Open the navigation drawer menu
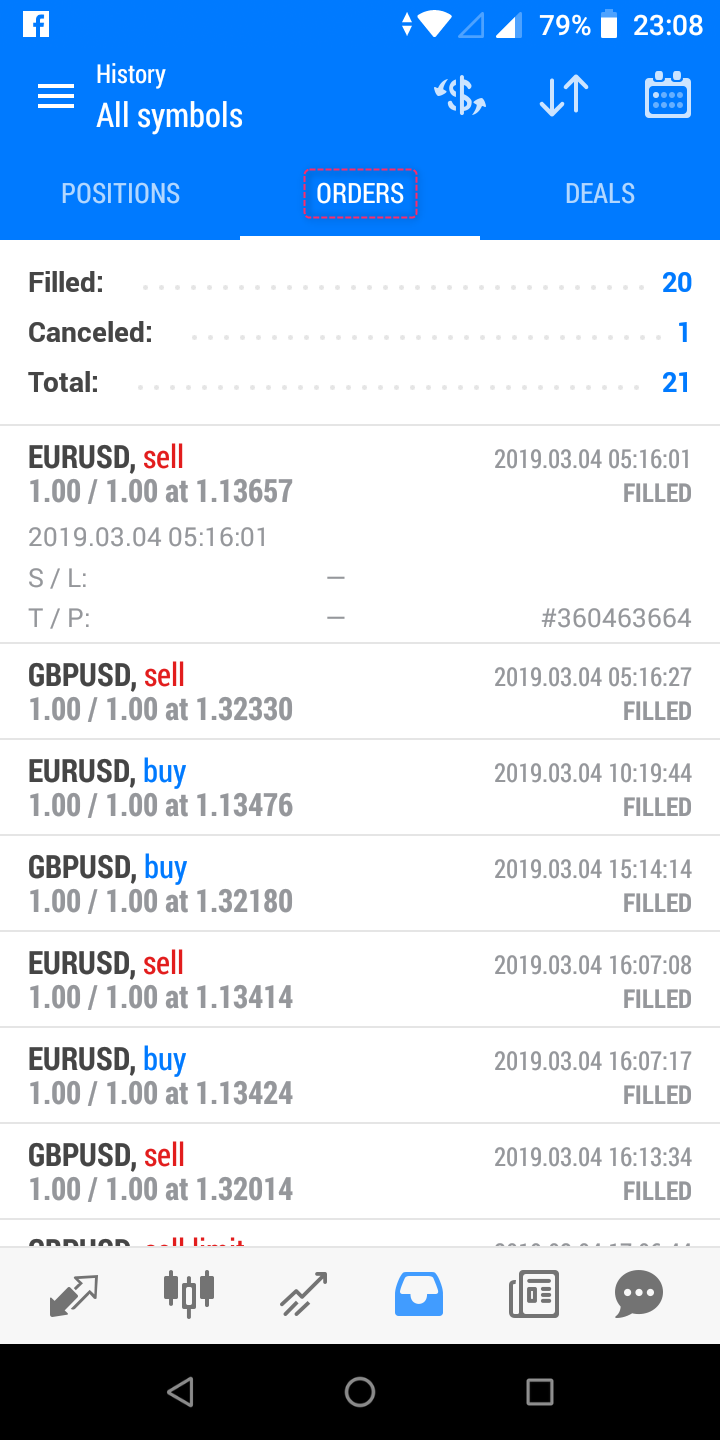Screen dimensions: 720x1440 (56, 96)
